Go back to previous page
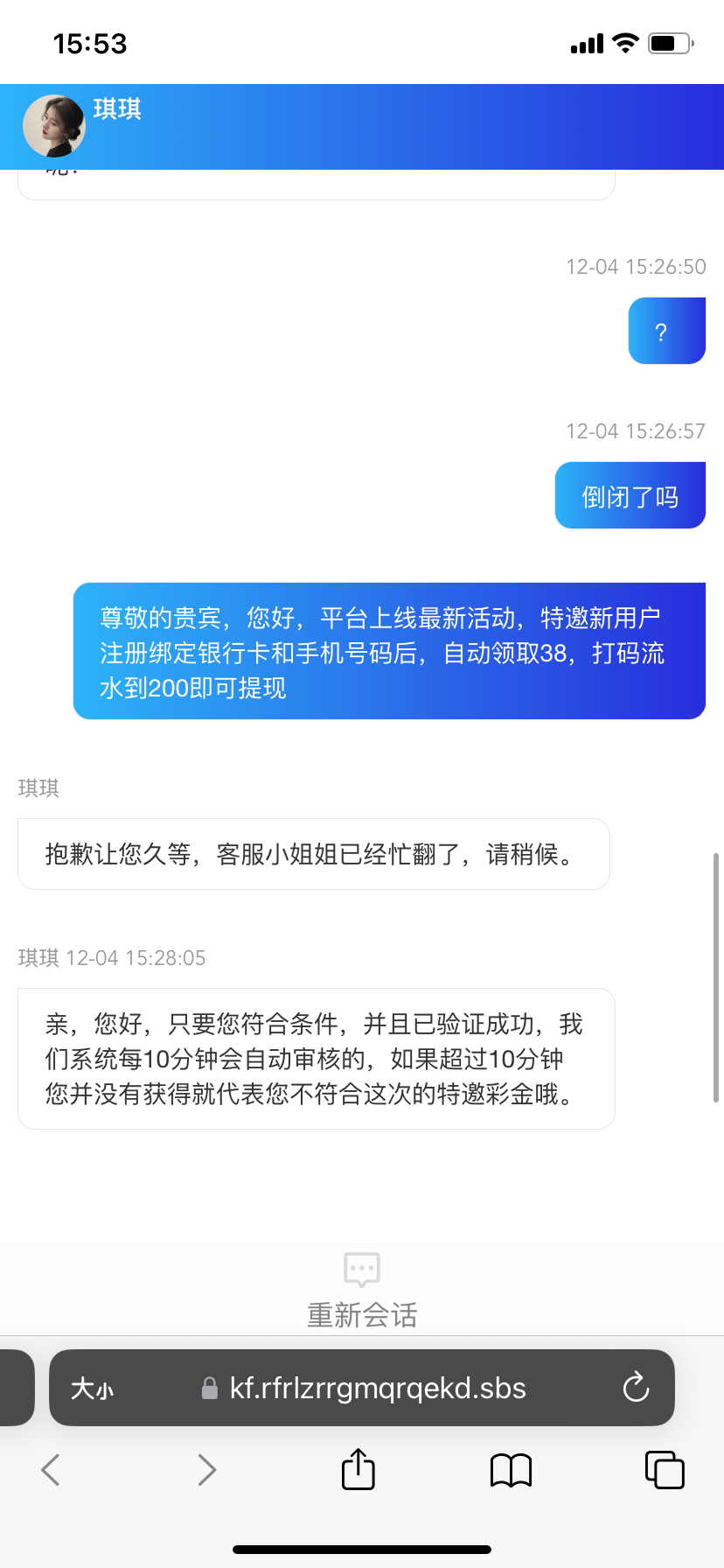724x1568 pixels. pyautogui.click(x=51, y=1469)
